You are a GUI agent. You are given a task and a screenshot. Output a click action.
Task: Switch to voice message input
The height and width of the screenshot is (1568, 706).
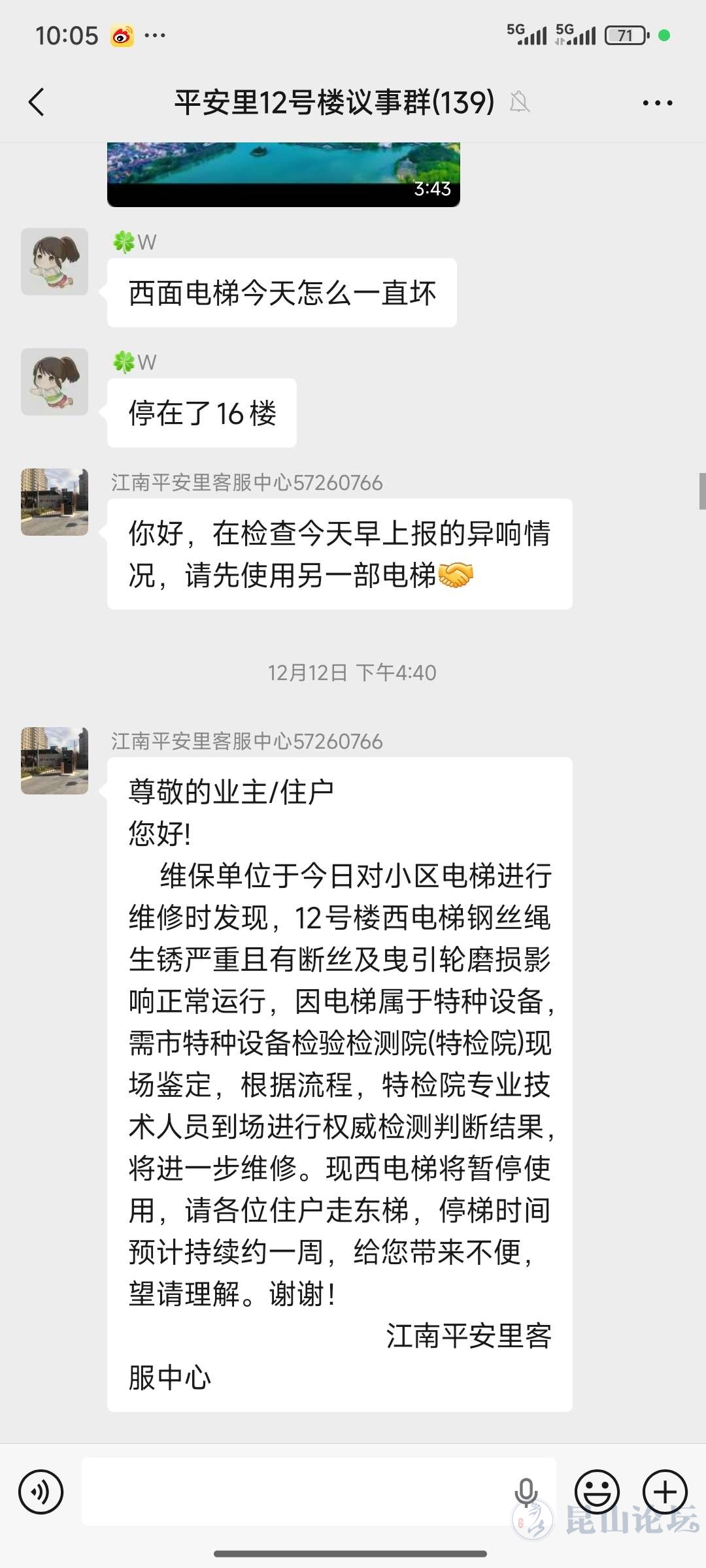(41, 1492)
